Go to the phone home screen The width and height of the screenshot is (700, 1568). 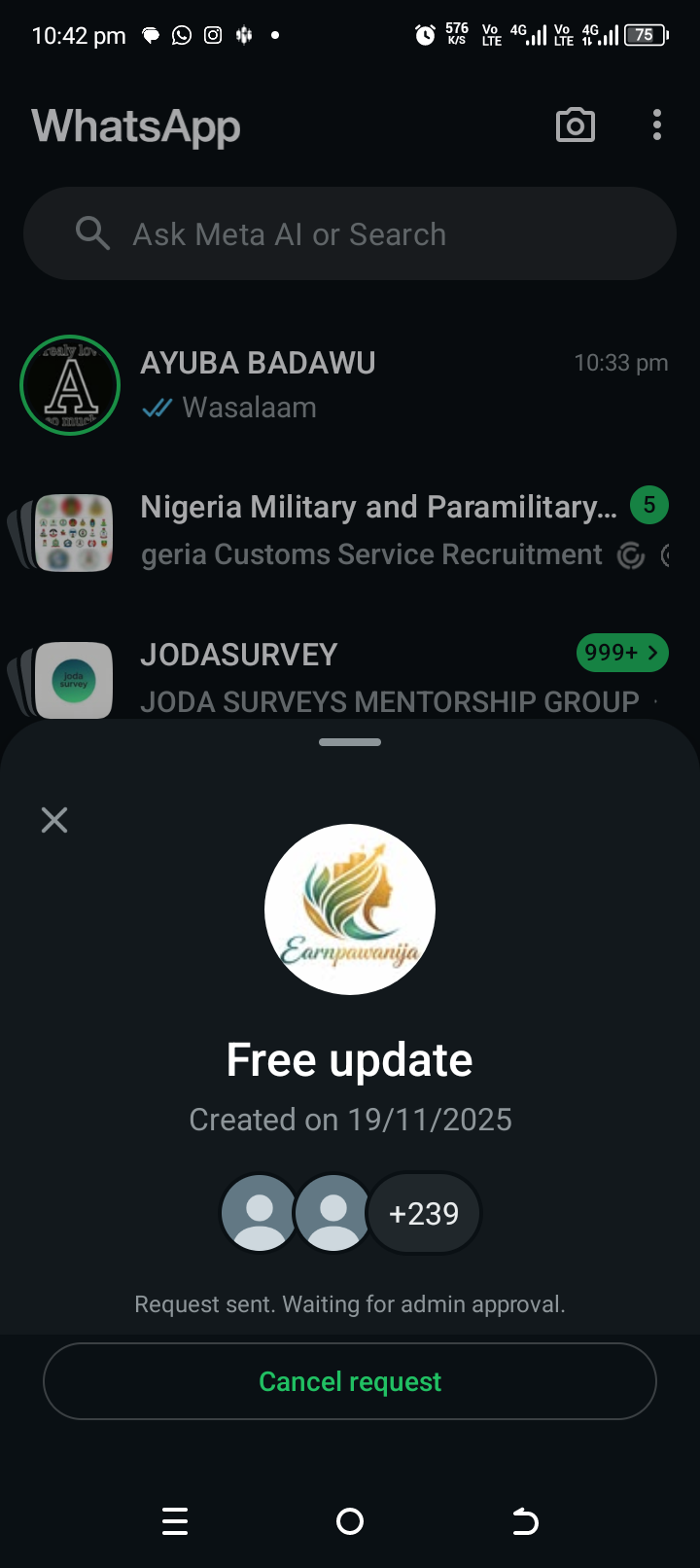pos(350,1521)
